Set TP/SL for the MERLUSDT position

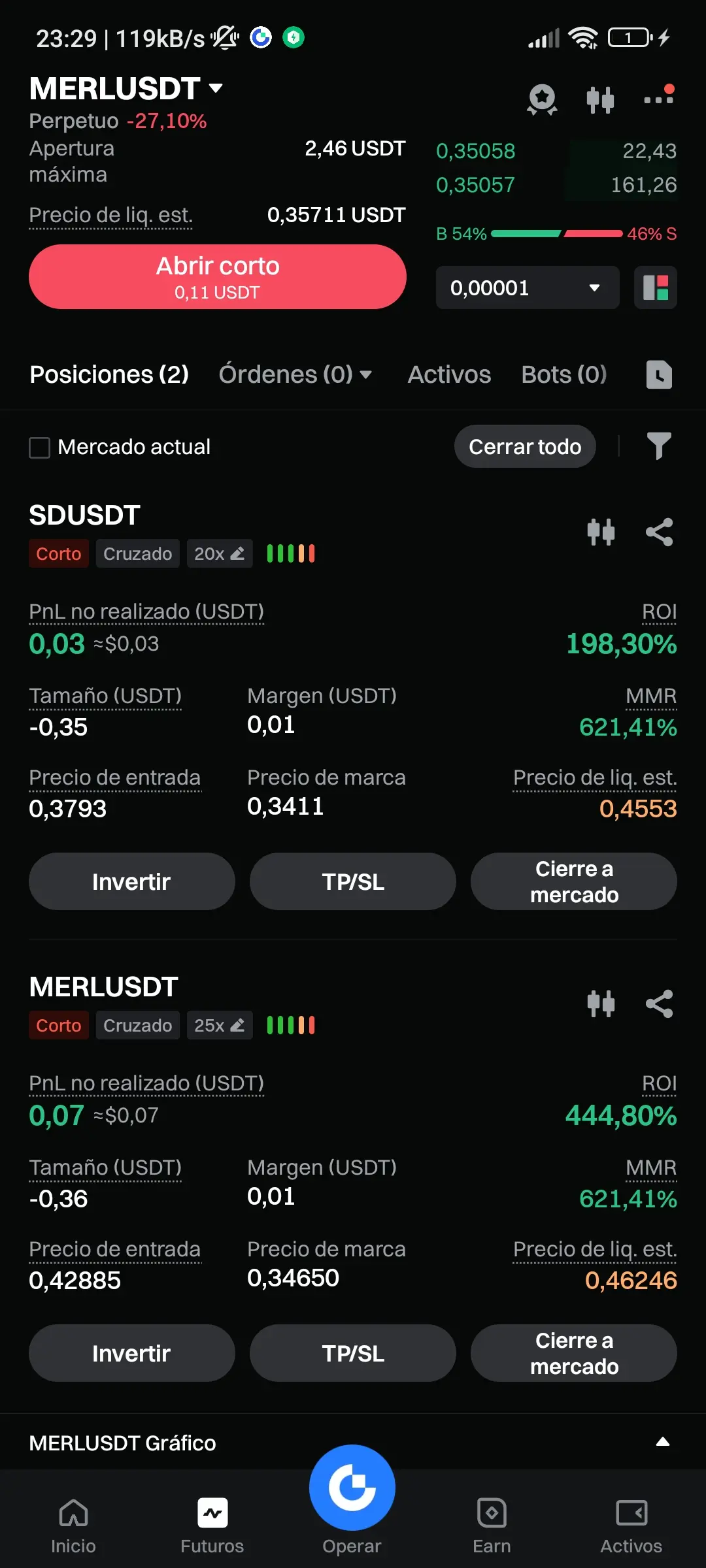[353, 1353]
